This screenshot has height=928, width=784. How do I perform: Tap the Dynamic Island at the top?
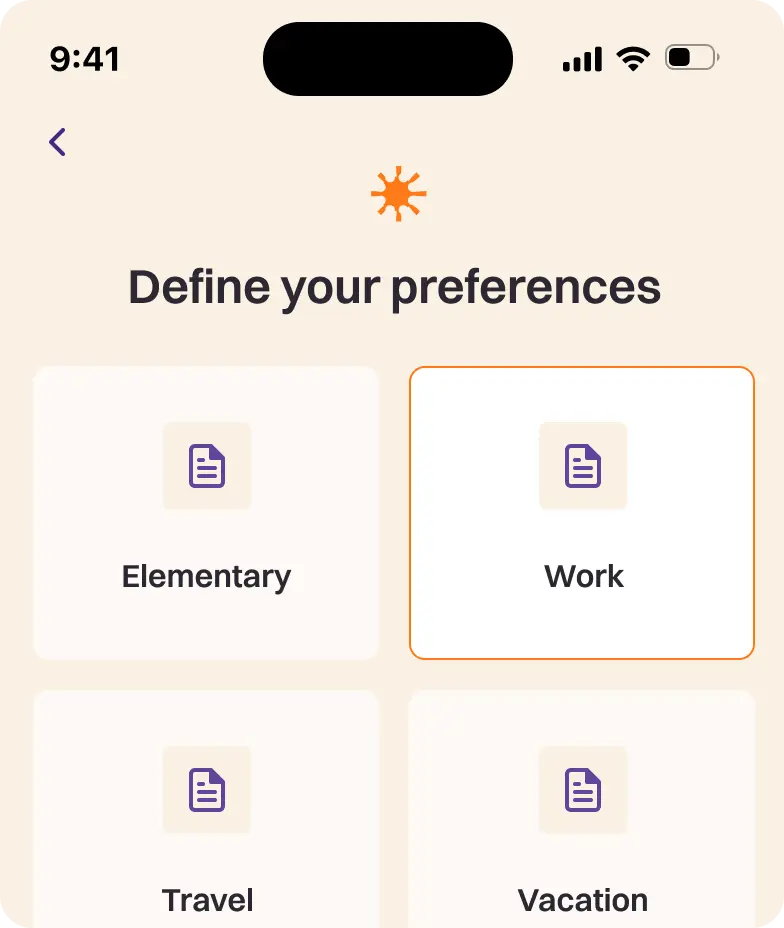(387, 59)
